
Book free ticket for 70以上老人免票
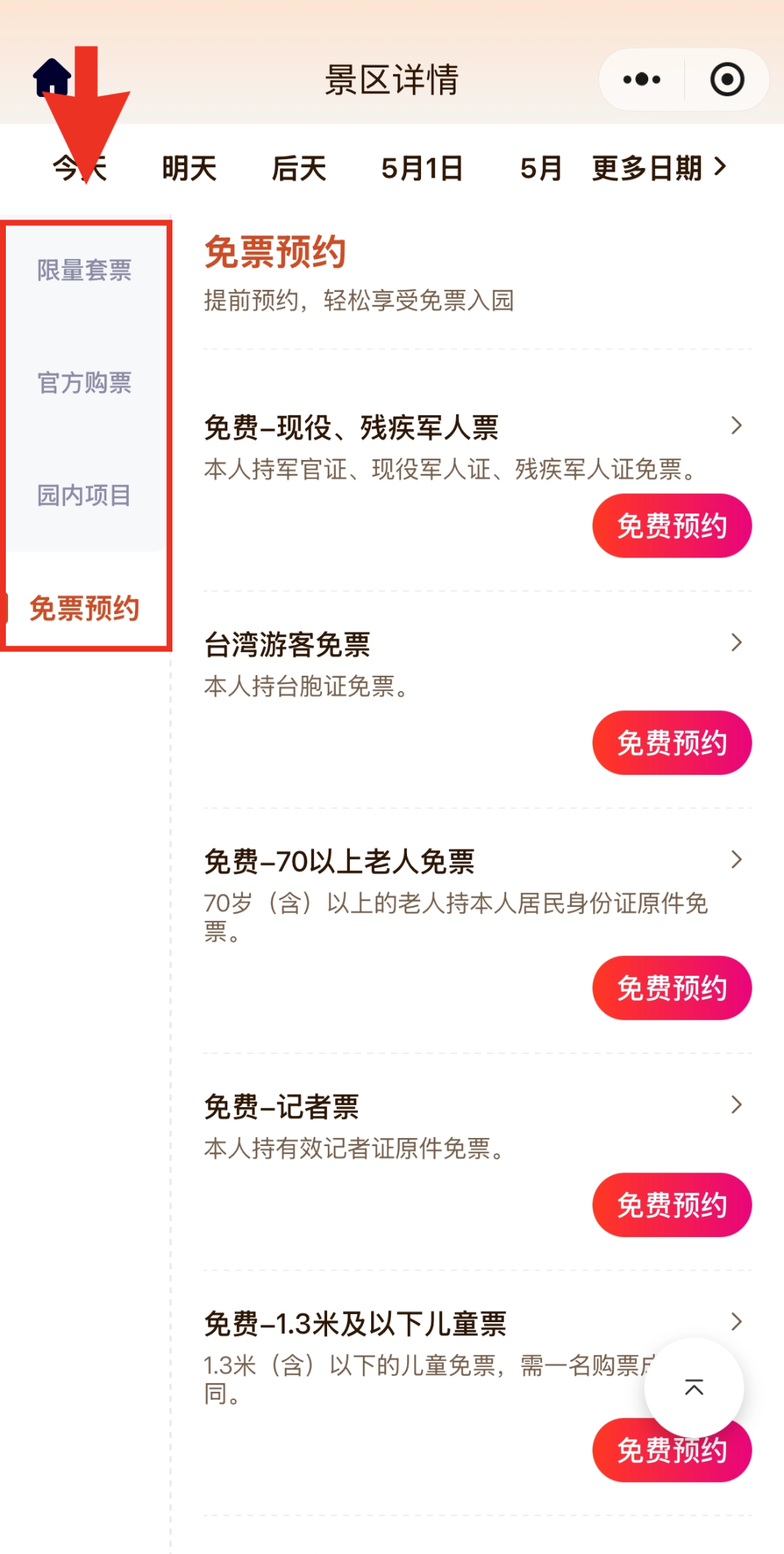point(671,988)
